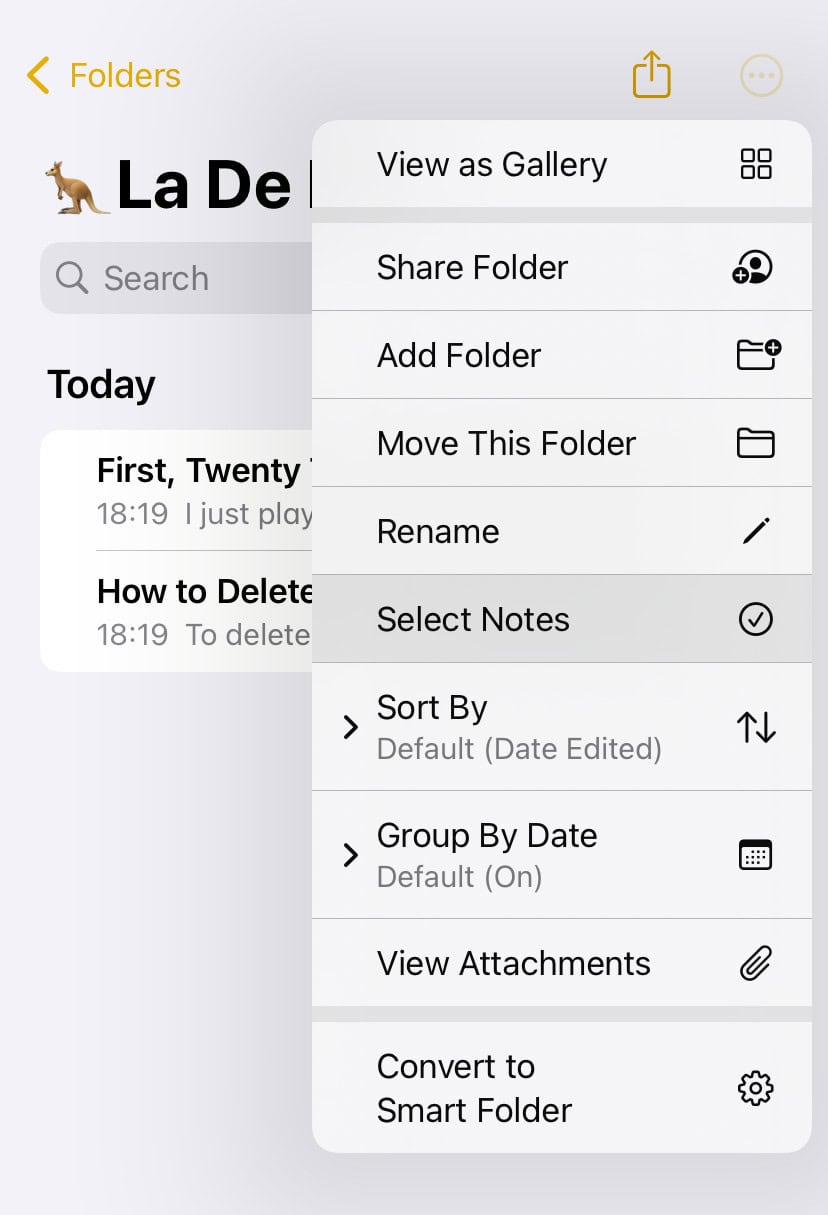
Task: Expand the Group By Date submenu chevron
Action: click(x=350, y=855)
